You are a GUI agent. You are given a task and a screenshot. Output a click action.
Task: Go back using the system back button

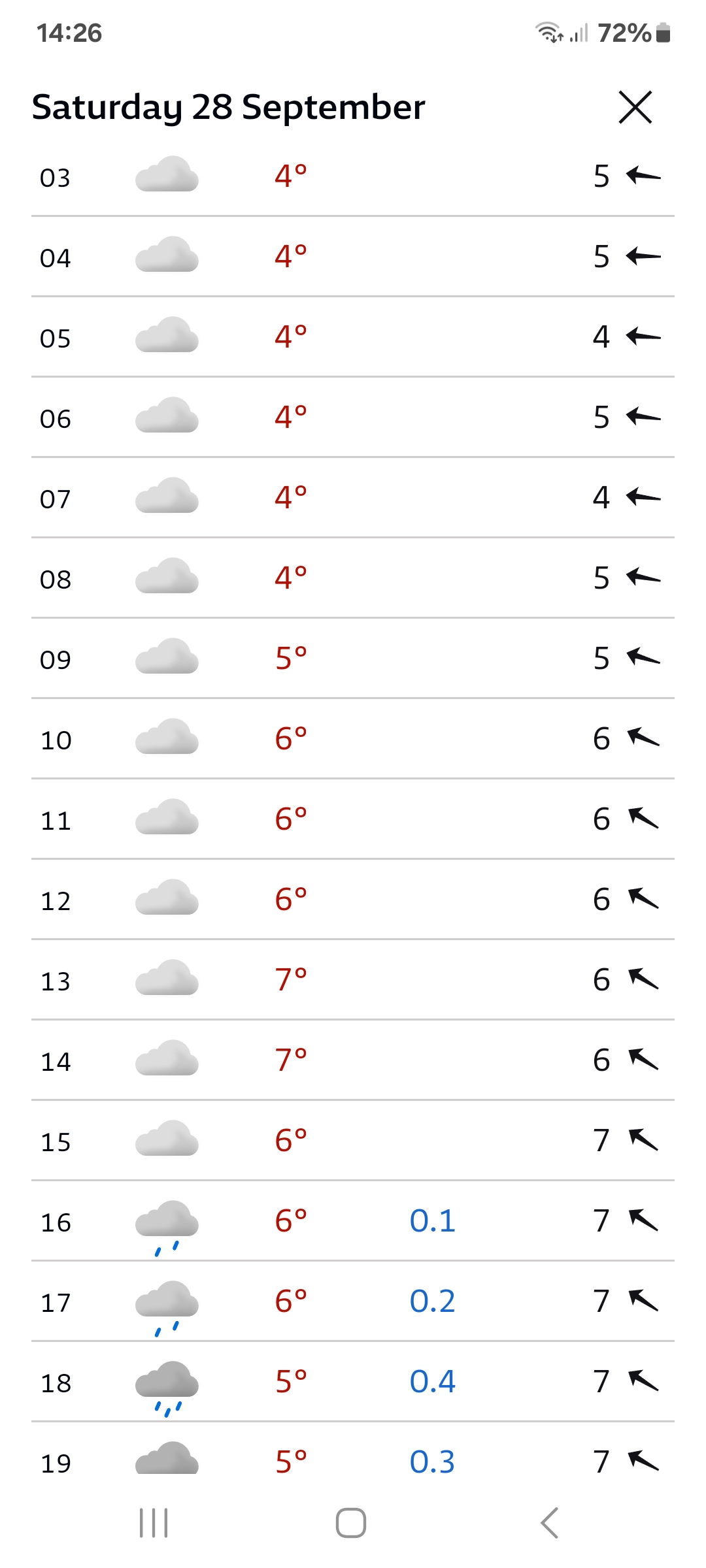(x=550, y=1523)
